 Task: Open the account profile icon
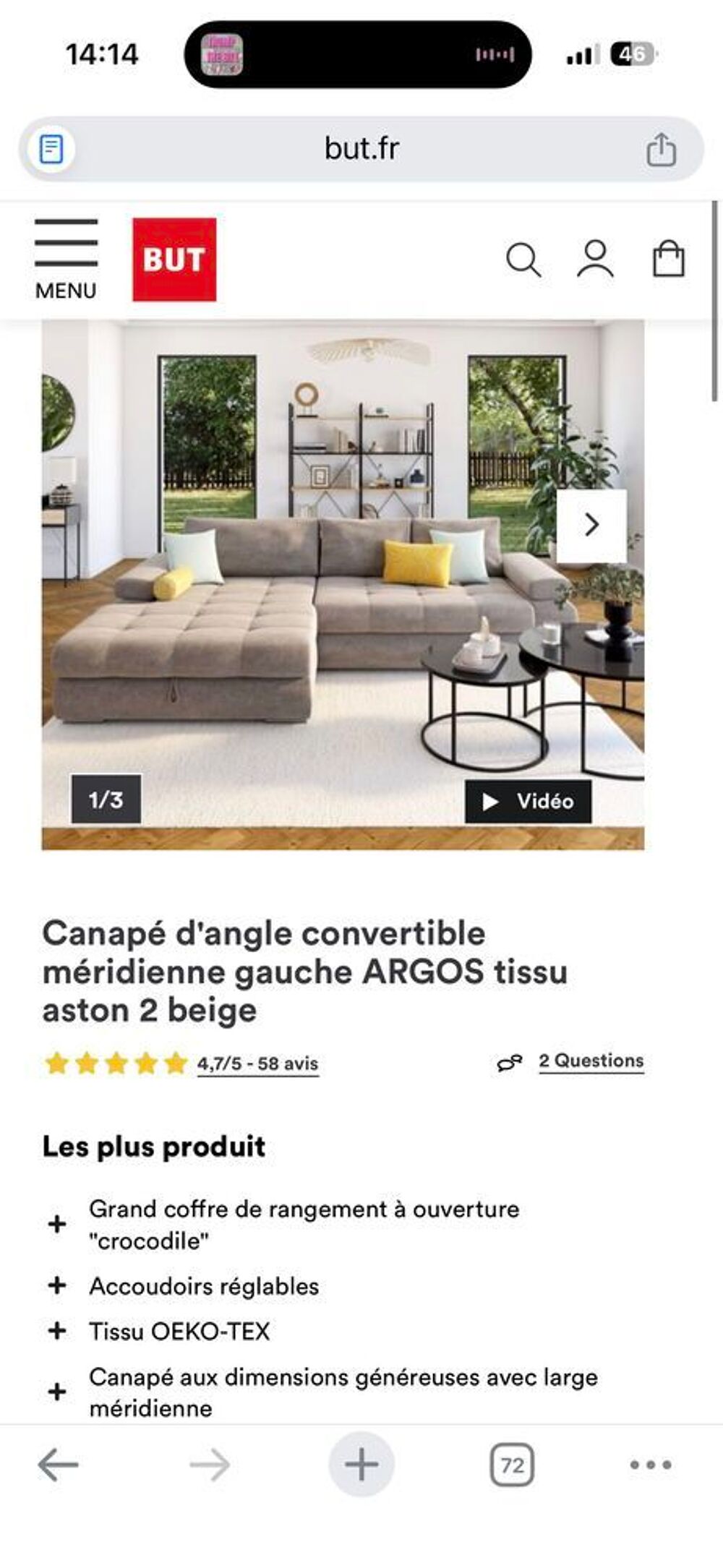(595, 260)
